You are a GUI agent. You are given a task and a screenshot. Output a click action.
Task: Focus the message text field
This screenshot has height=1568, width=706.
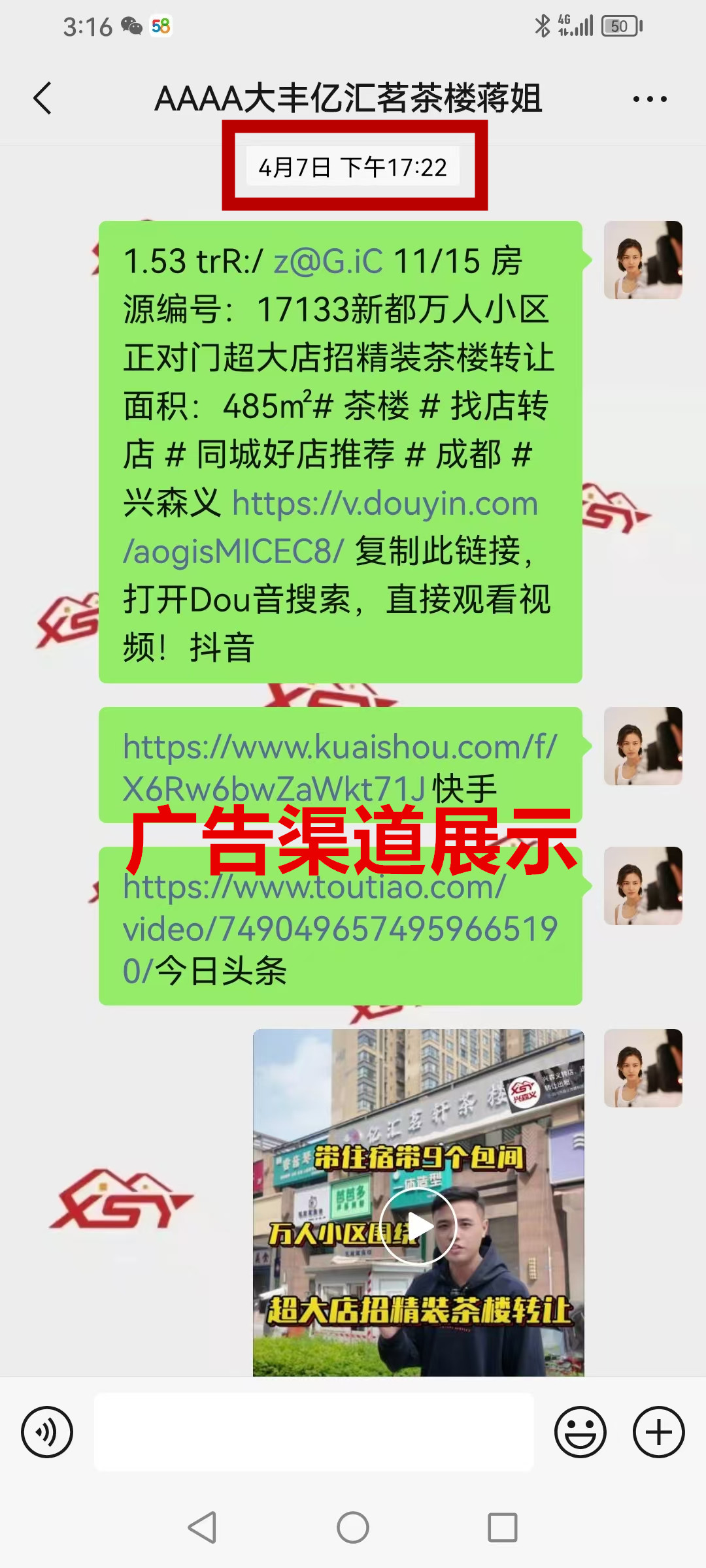[x=314, y=1433]
